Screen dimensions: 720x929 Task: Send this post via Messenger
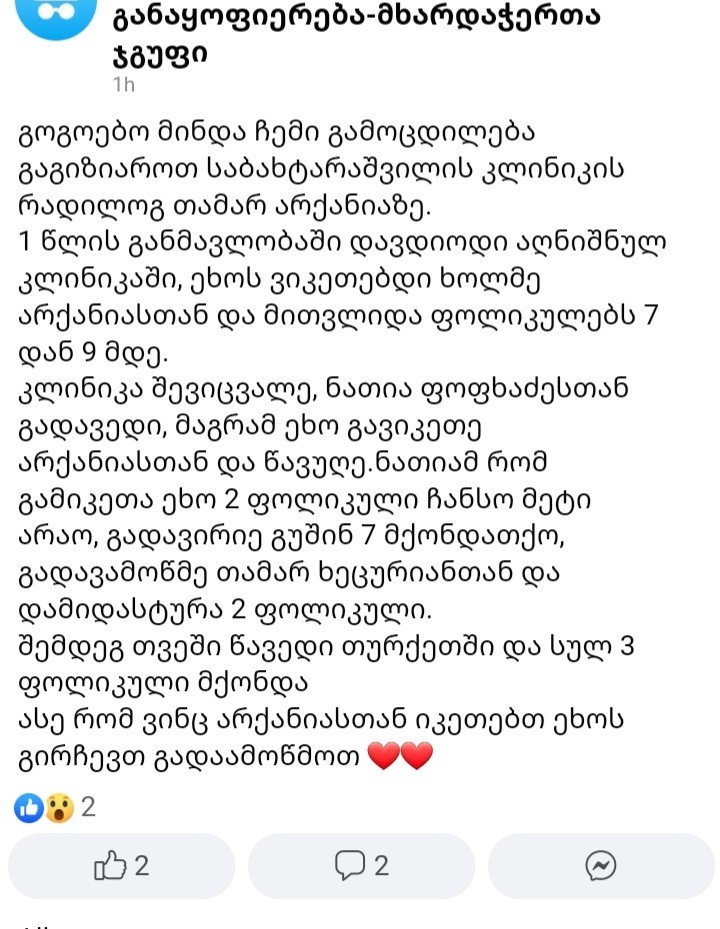tap(600, 865)
